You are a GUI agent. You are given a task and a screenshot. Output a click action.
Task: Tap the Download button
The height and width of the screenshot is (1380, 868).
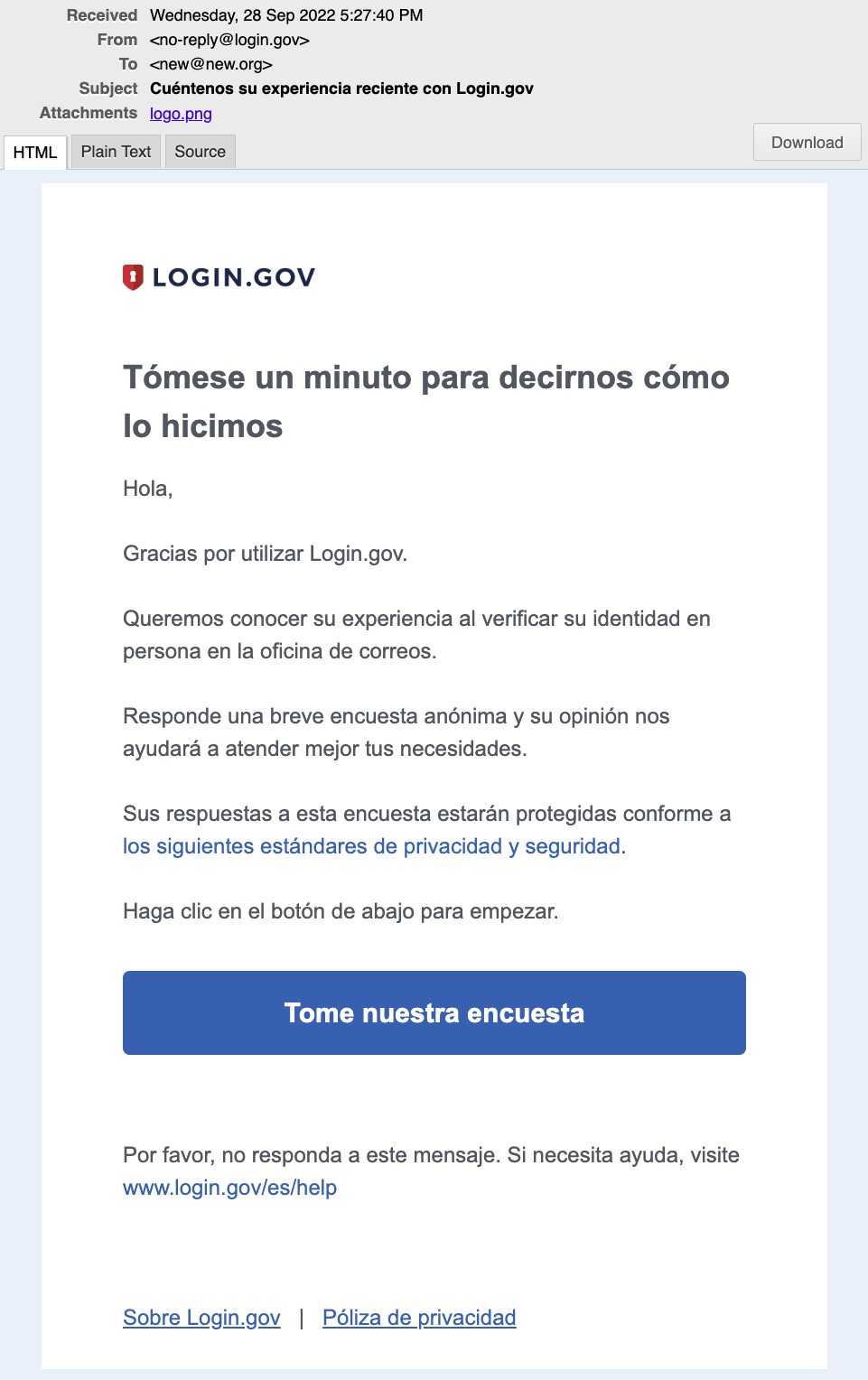[807, 143]
